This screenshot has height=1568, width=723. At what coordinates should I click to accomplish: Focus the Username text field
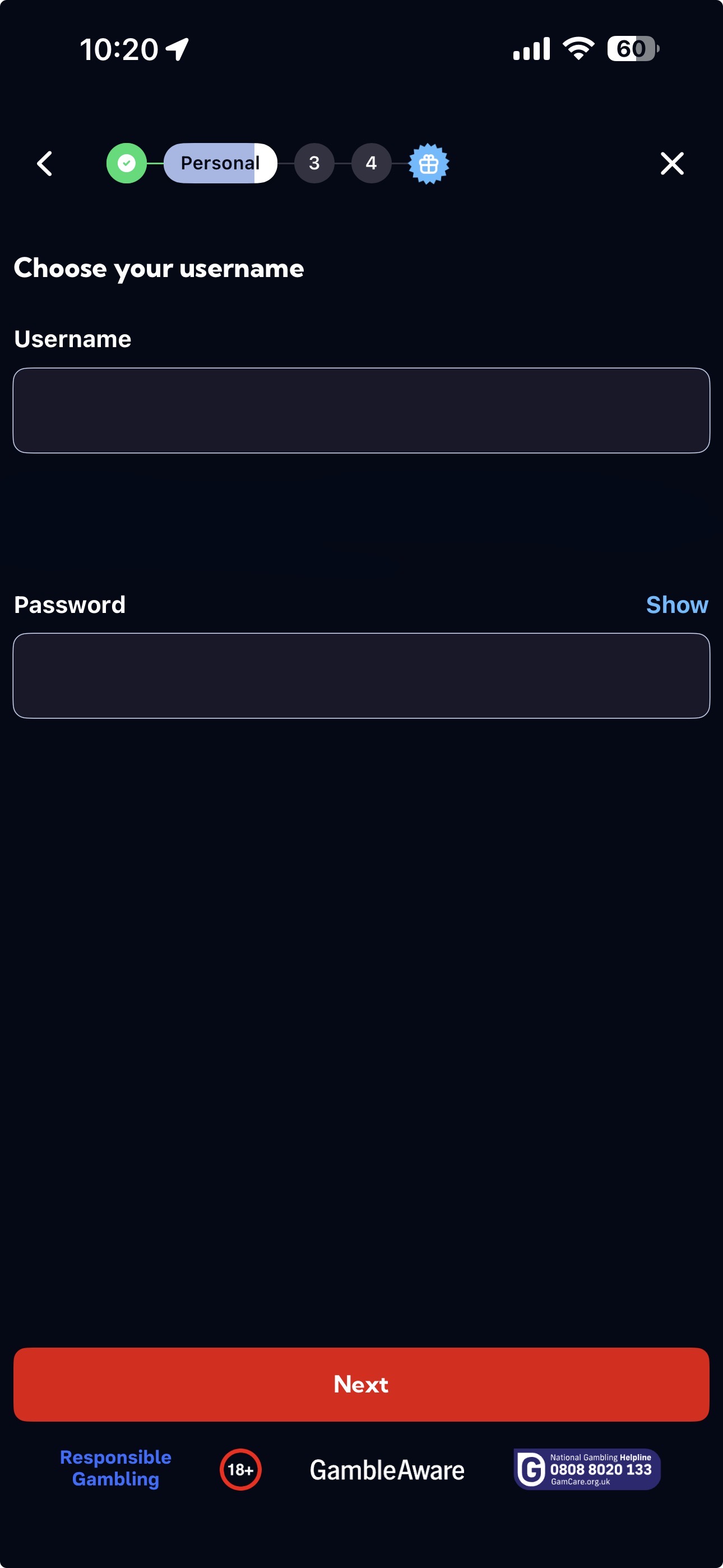[x=361, y=411]
